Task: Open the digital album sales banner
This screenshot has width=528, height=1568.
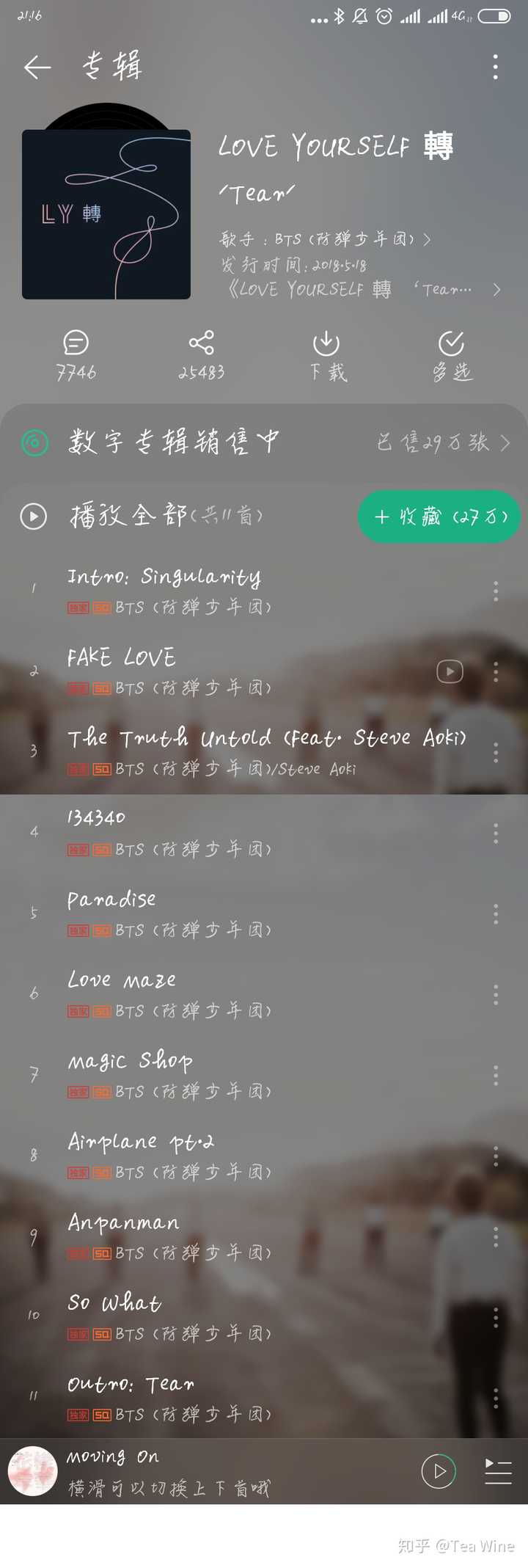Action: pyautogui.click(x=264, y=442)
